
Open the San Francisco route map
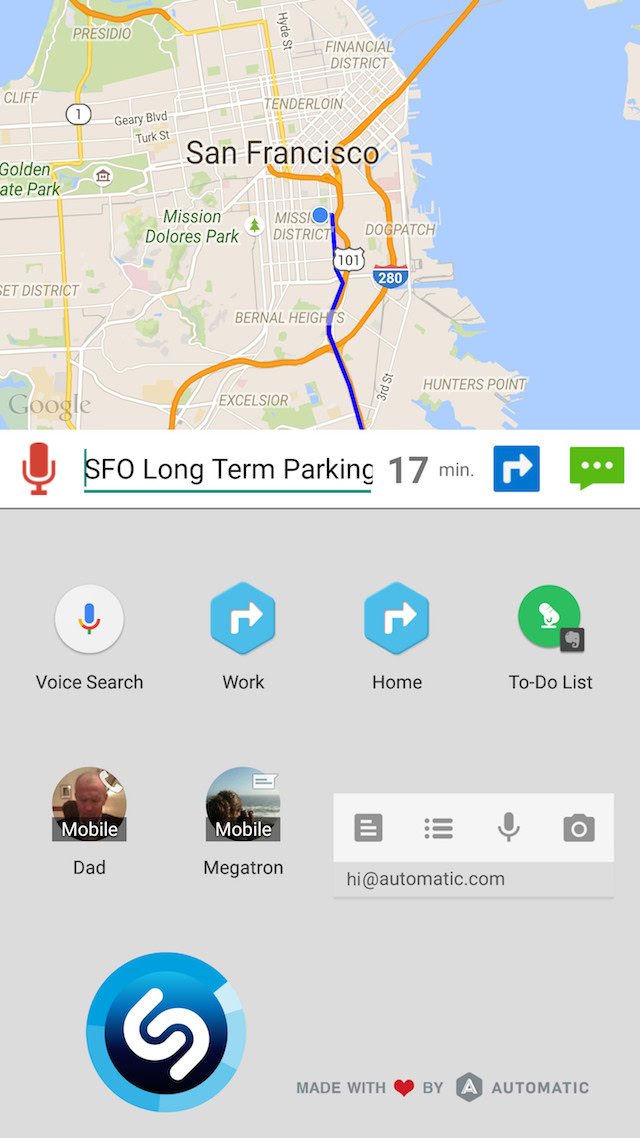coord(320,215)
